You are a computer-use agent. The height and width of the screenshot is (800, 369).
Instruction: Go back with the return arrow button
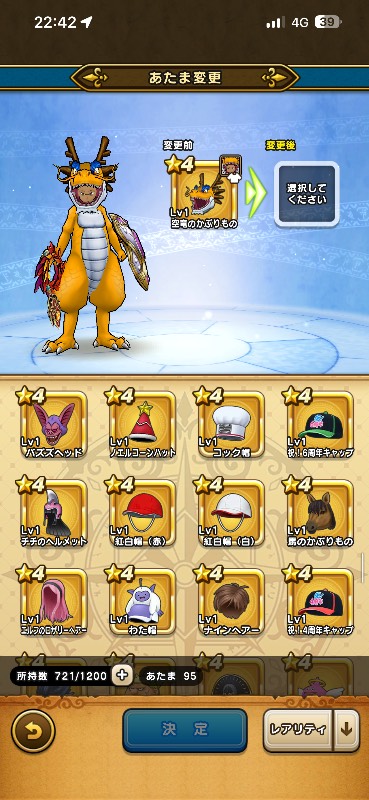33,731
